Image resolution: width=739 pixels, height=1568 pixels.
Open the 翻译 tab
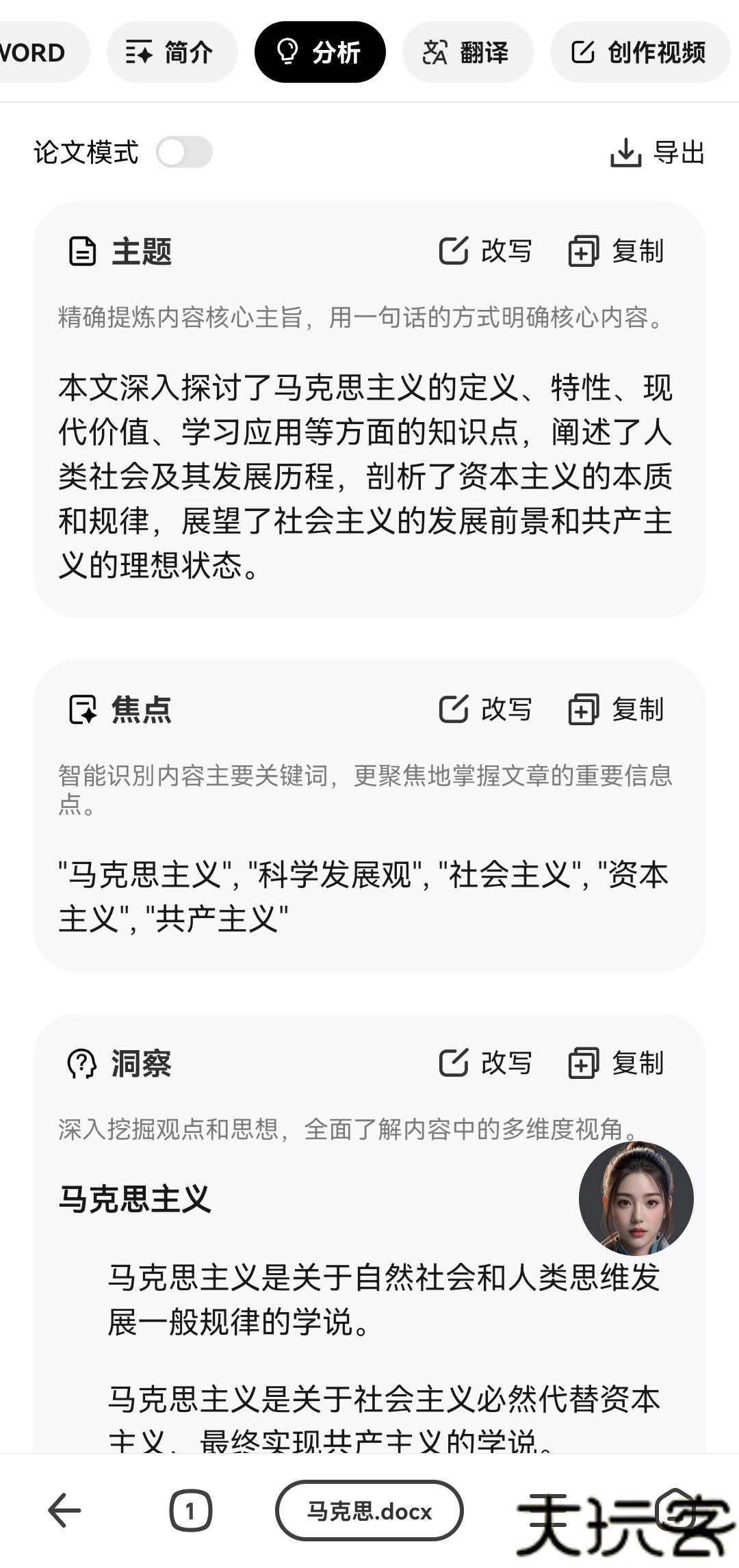467,53
